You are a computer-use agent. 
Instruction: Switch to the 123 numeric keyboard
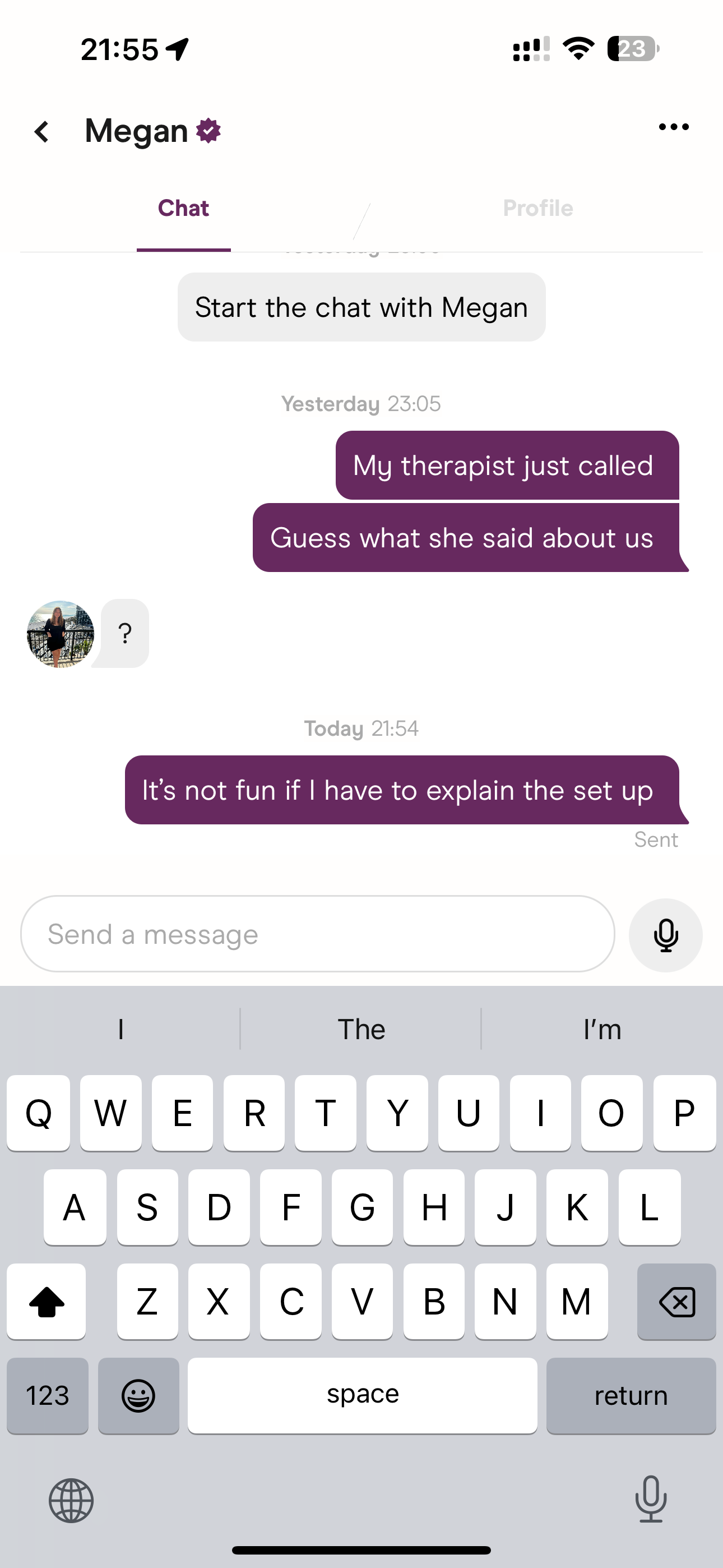click(x=48, y=1395)
